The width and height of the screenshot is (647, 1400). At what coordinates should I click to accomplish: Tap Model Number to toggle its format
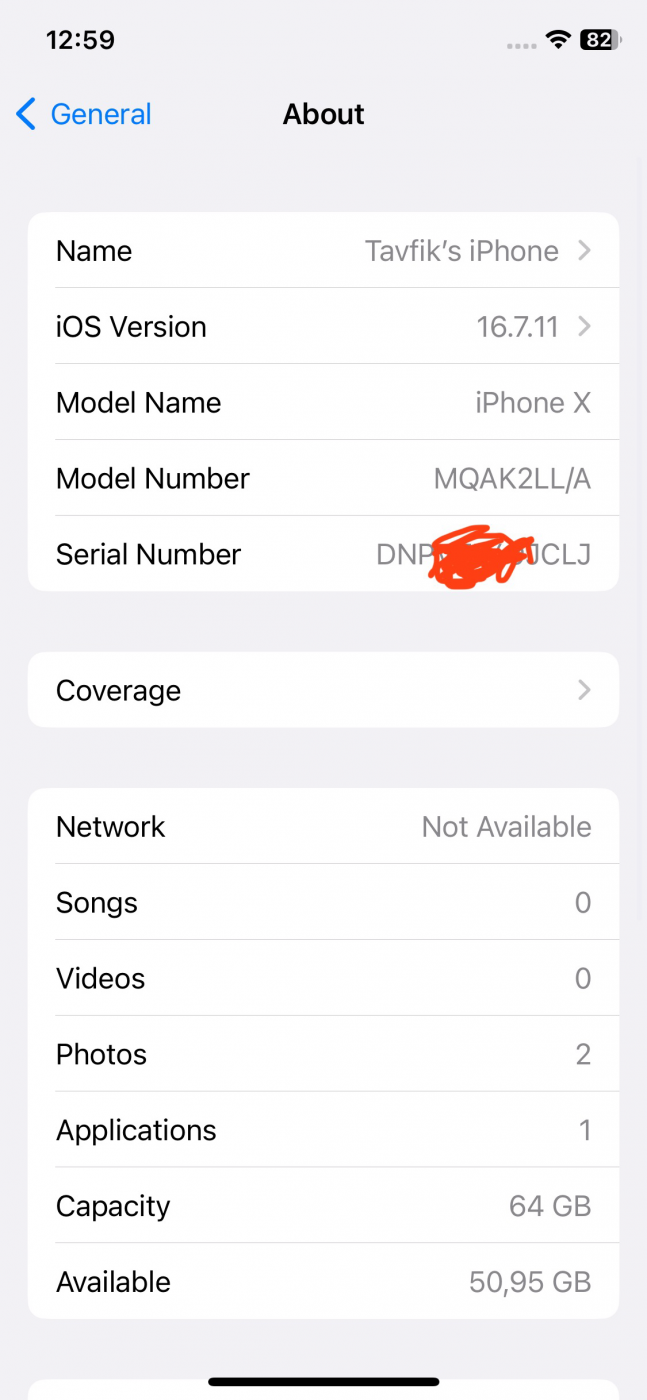coord(323,478)
